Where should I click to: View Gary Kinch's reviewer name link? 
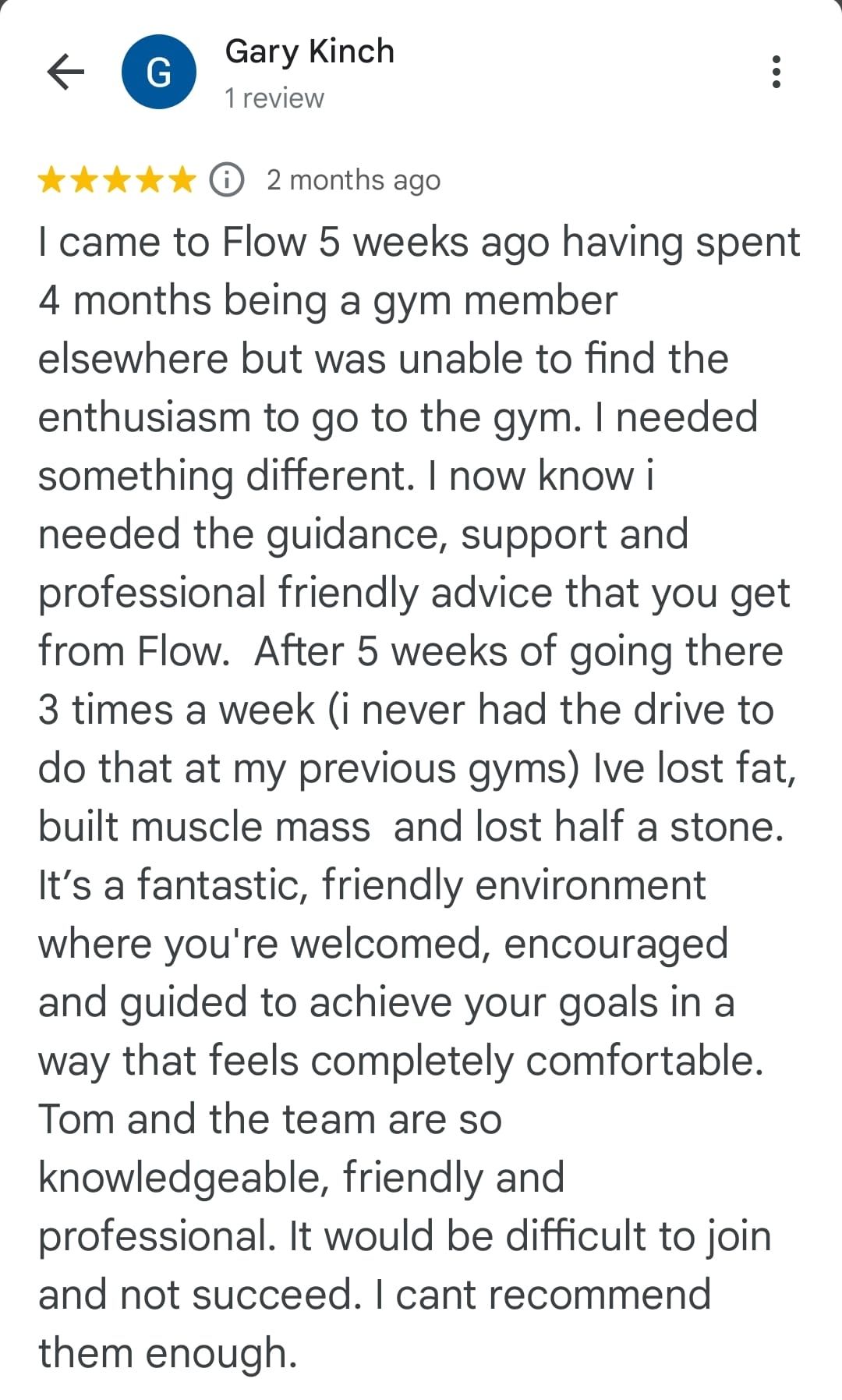(x=310, y=51)
